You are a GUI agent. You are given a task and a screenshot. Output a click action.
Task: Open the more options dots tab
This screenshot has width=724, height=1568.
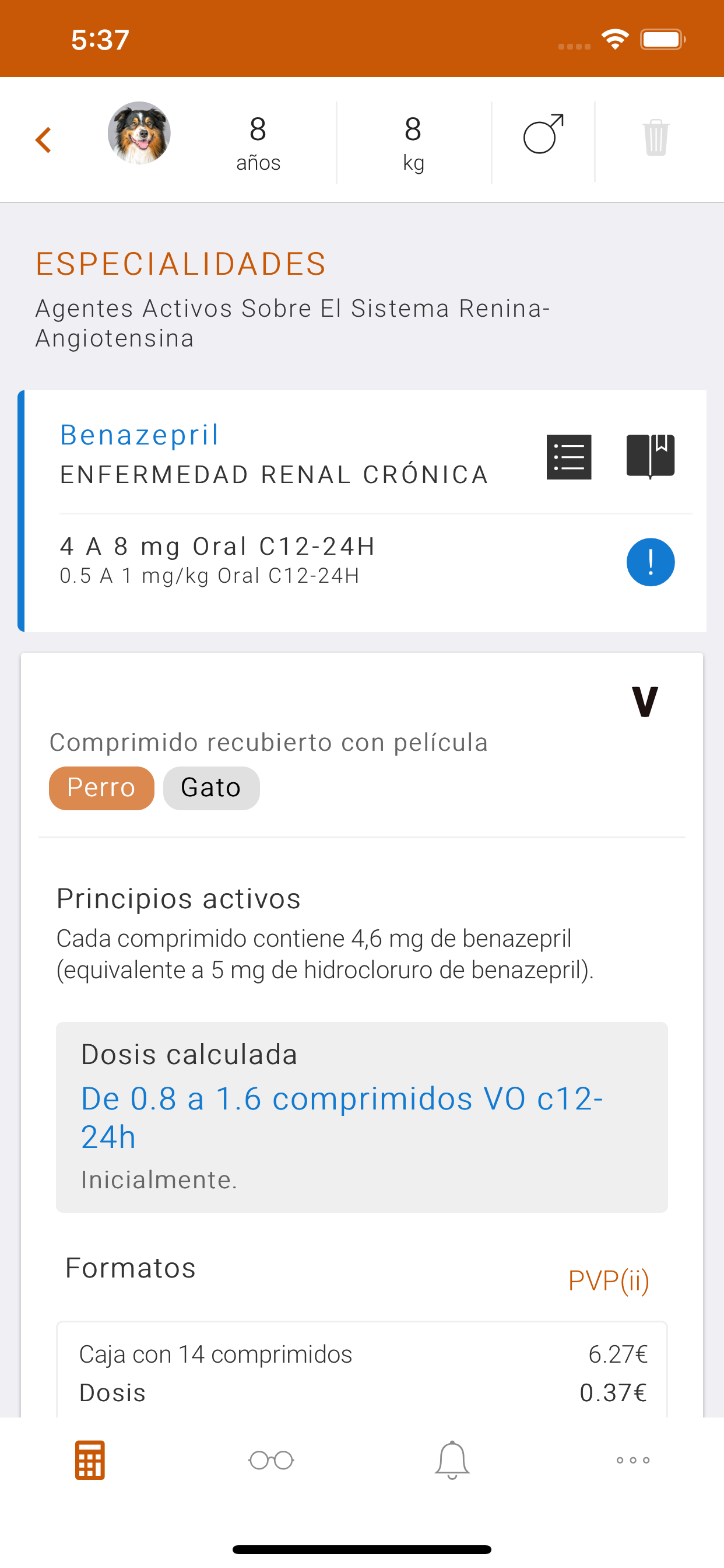point(632,1459)
